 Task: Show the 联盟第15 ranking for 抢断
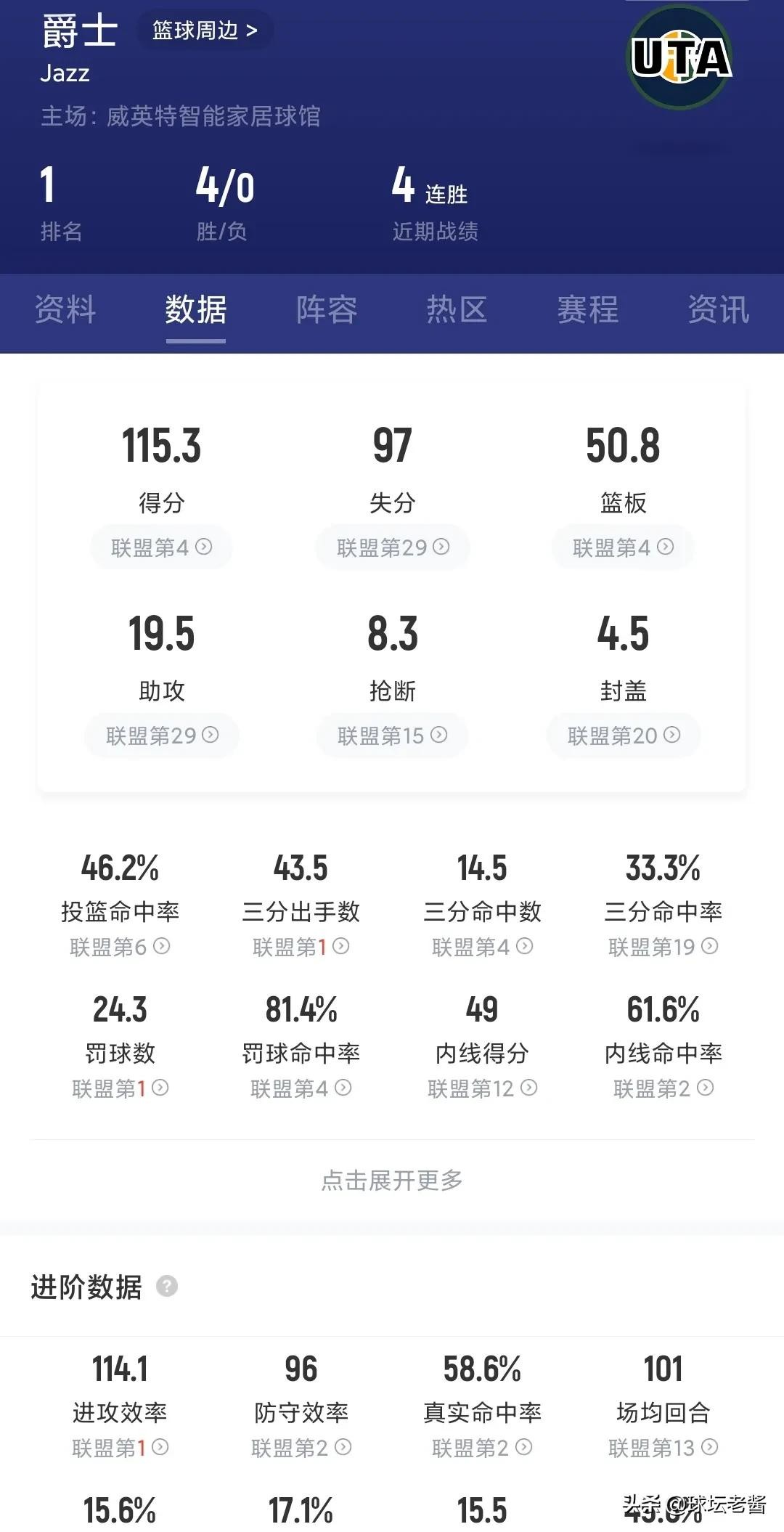coord(392,736)
